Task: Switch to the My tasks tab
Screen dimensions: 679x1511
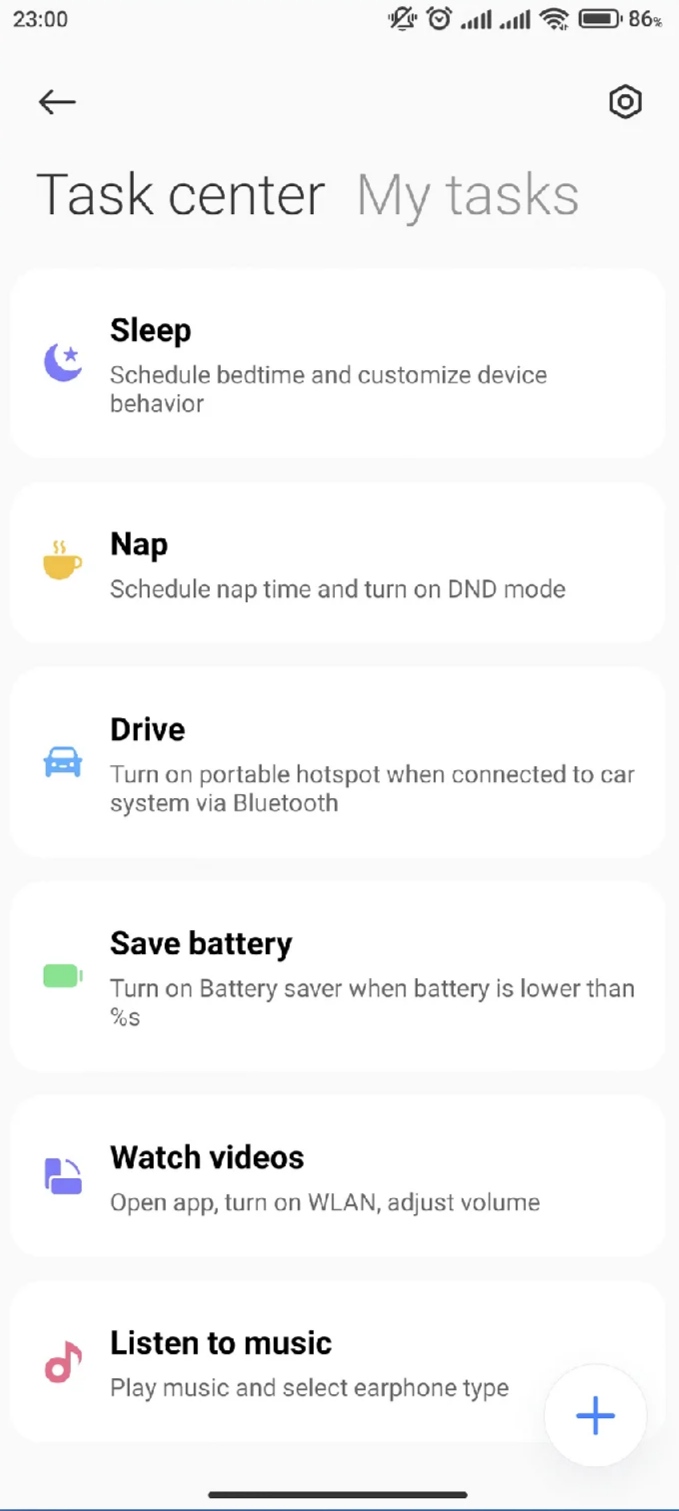Action: pyautogui.click(x=467, y=195)
